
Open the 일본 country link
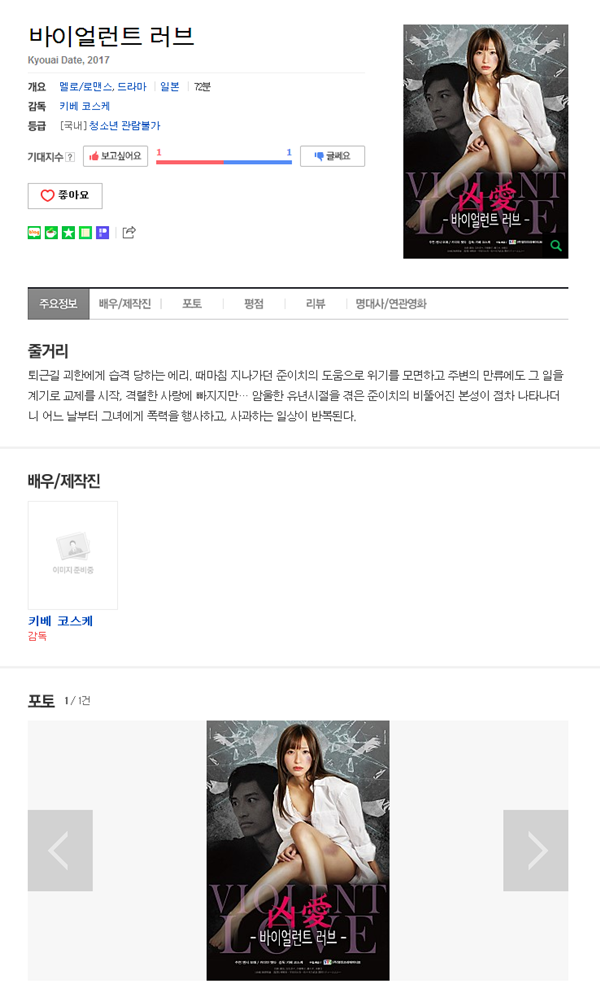[170, 87]
